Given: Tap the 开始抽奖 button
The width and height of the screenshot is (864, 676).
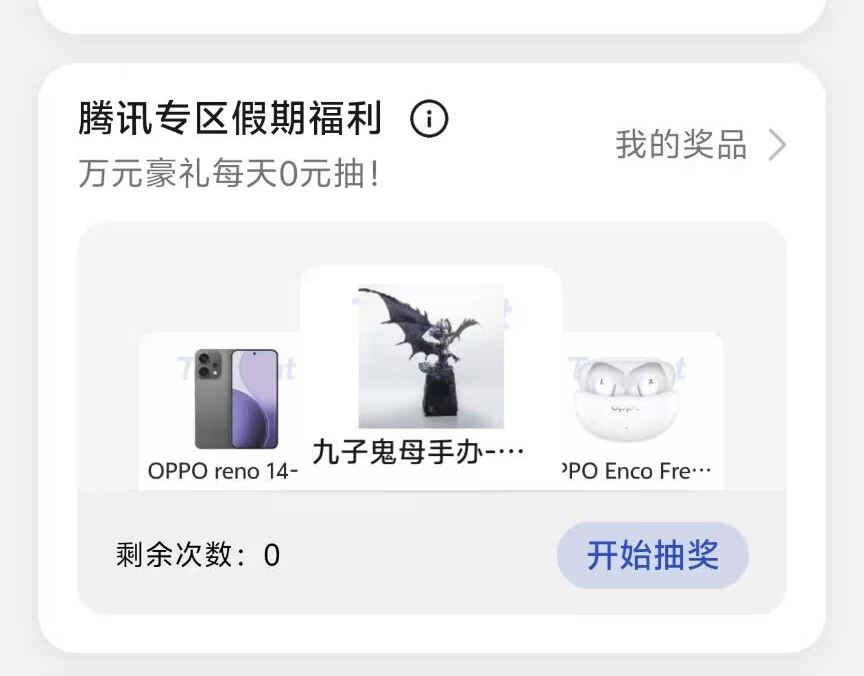Looking at the screenshot, I should click(x=652, y=555).
